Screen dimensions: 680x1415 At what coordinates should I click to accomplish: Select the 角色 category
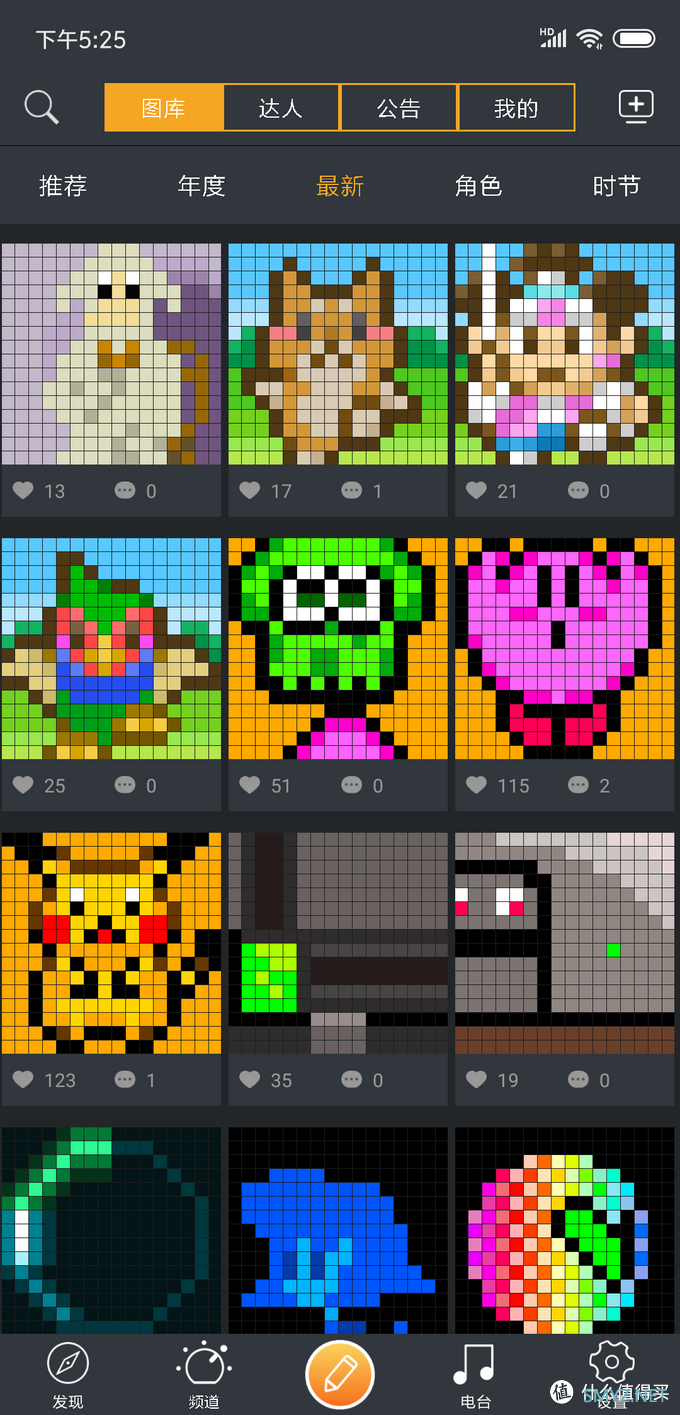point(477,186)
